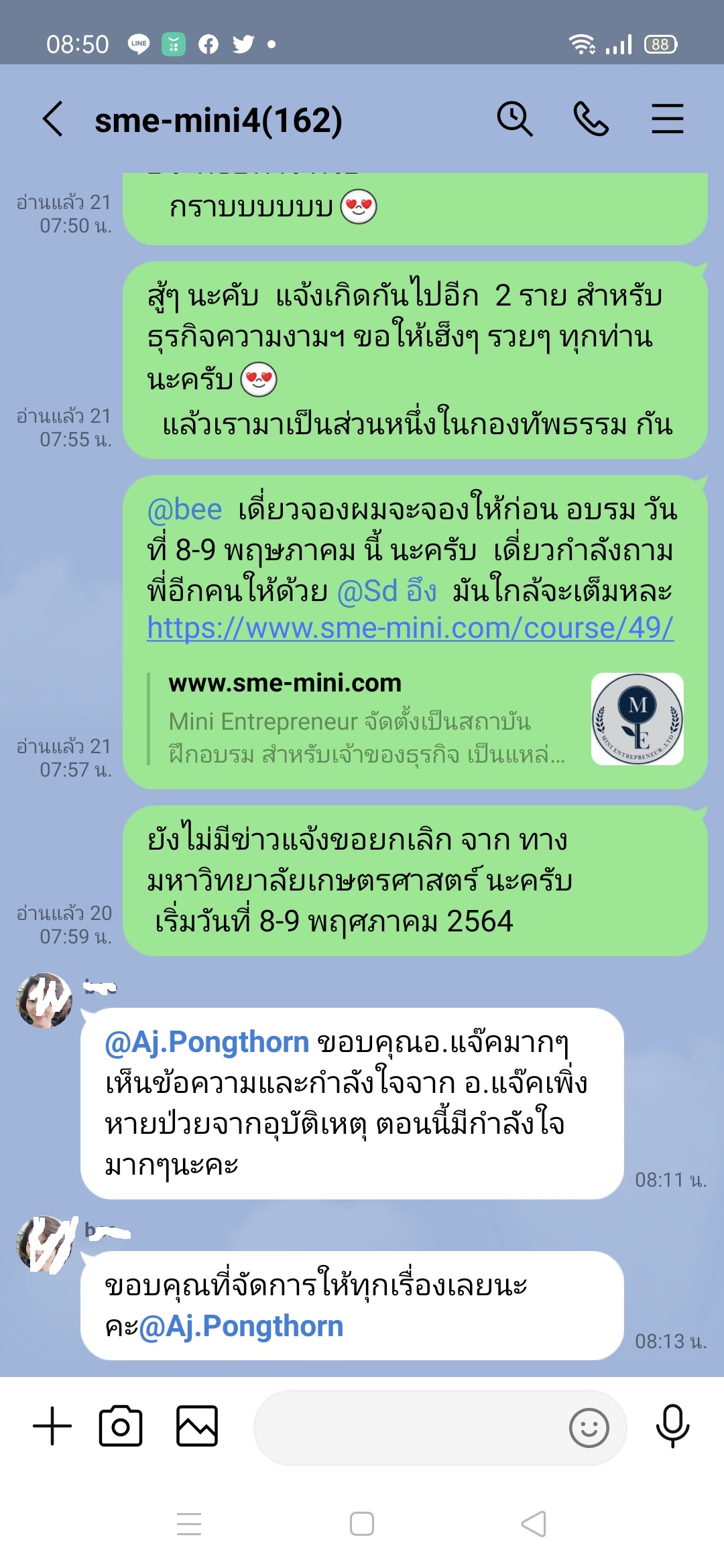View the 08:13 message sender's profile picture
The height and width of the screenshot is (1568, 724).
point(44,1244)
